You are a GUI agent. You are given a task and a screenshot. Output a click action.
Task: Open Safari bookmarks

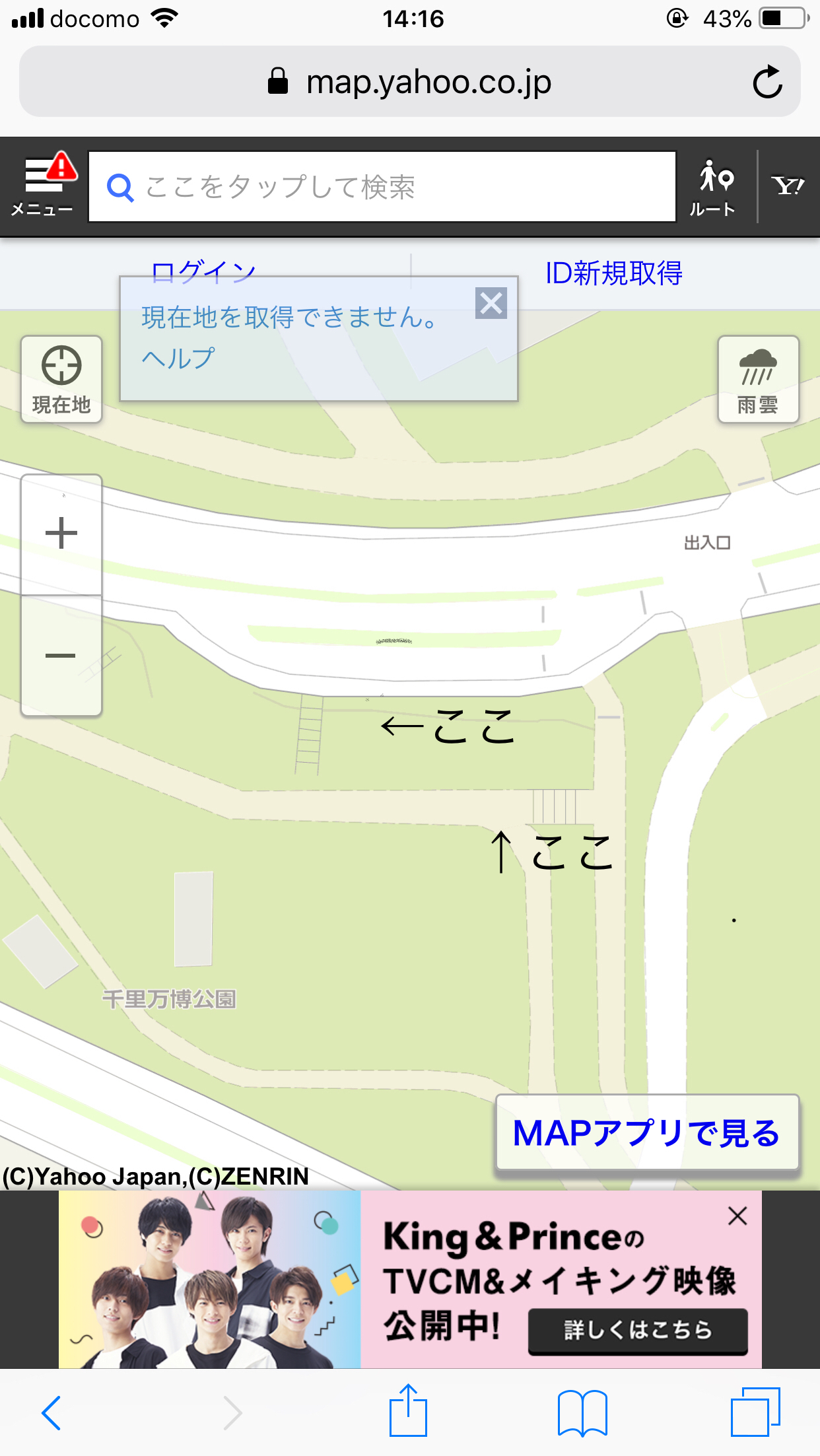pos(582,1413)
